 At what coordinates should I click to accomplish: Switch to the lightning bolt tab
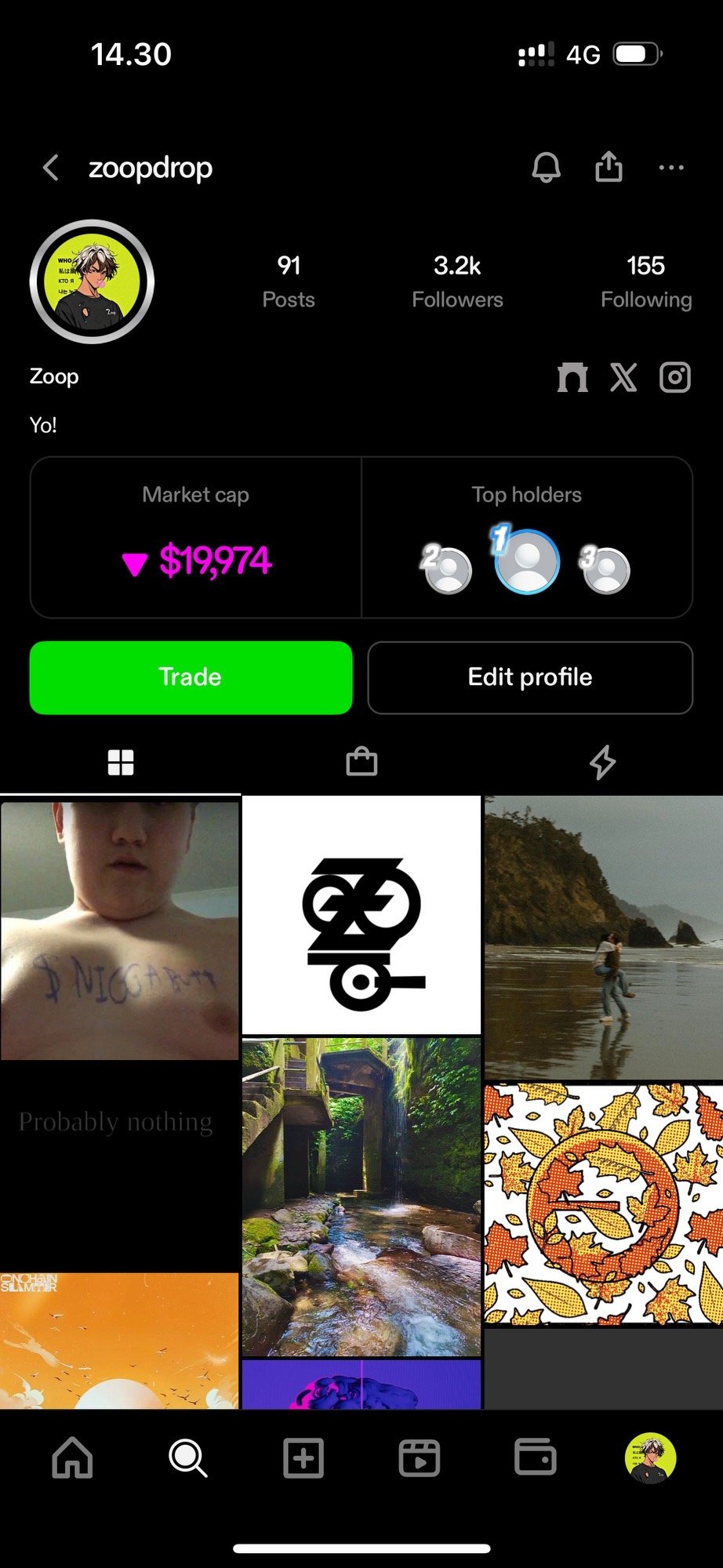[602, 762]
